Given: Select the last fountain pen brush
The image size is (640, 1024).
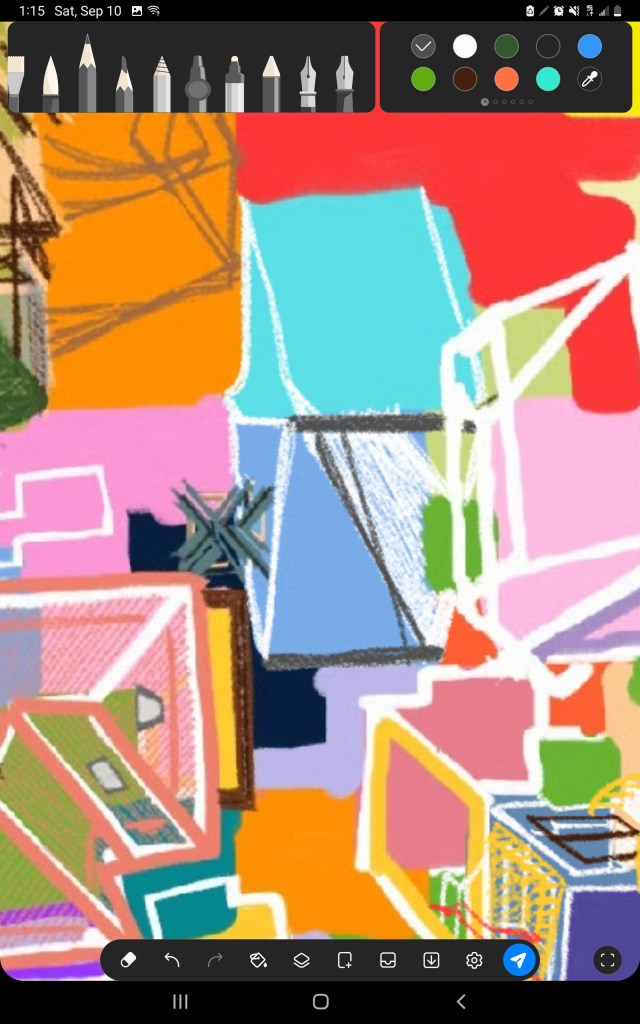Looking at the screenshot, I should 344,84.
